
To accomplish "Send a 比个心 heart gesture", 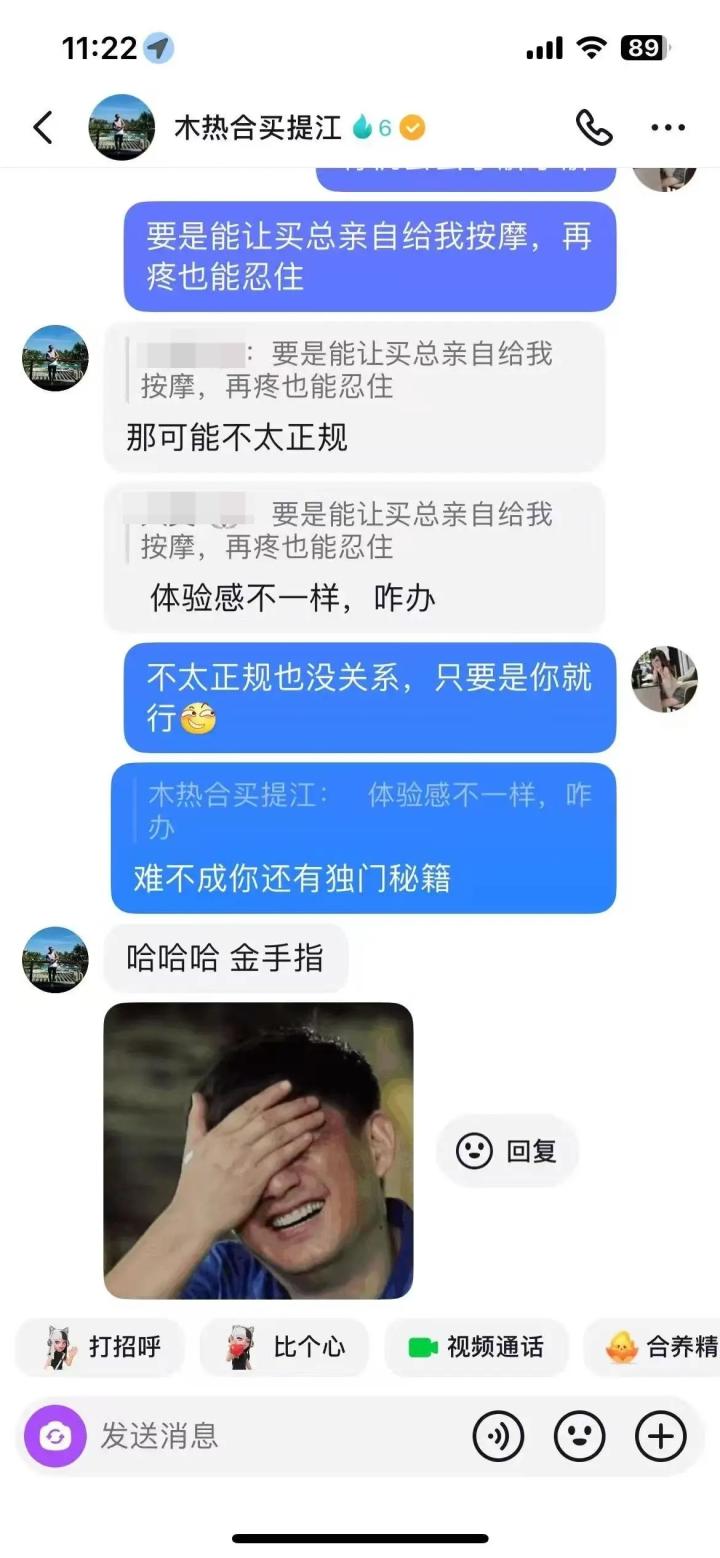I will click(285, 1347).
